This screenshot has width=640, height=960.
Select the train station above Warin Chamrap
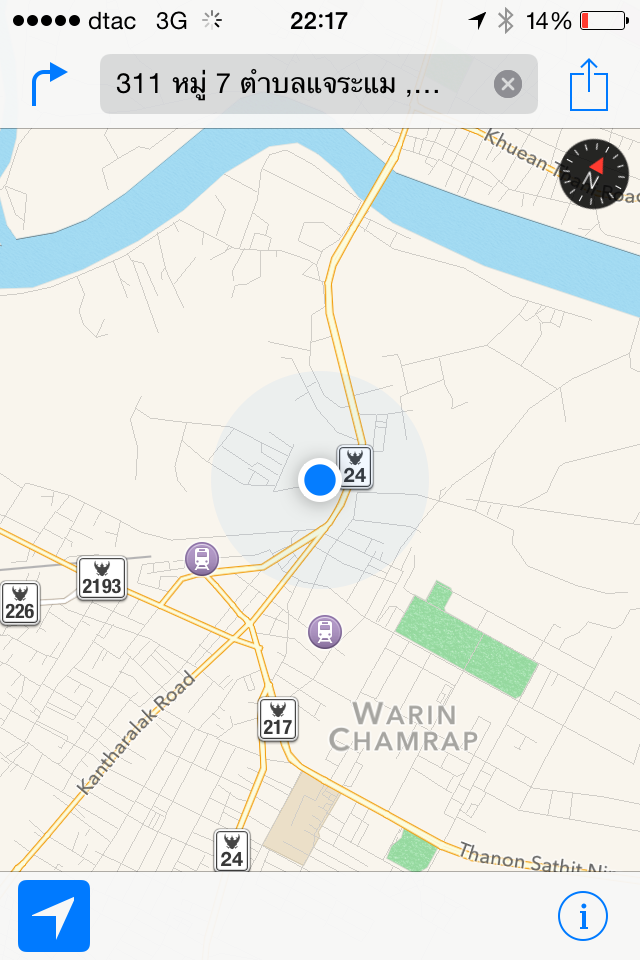click(x=324, y=631)
